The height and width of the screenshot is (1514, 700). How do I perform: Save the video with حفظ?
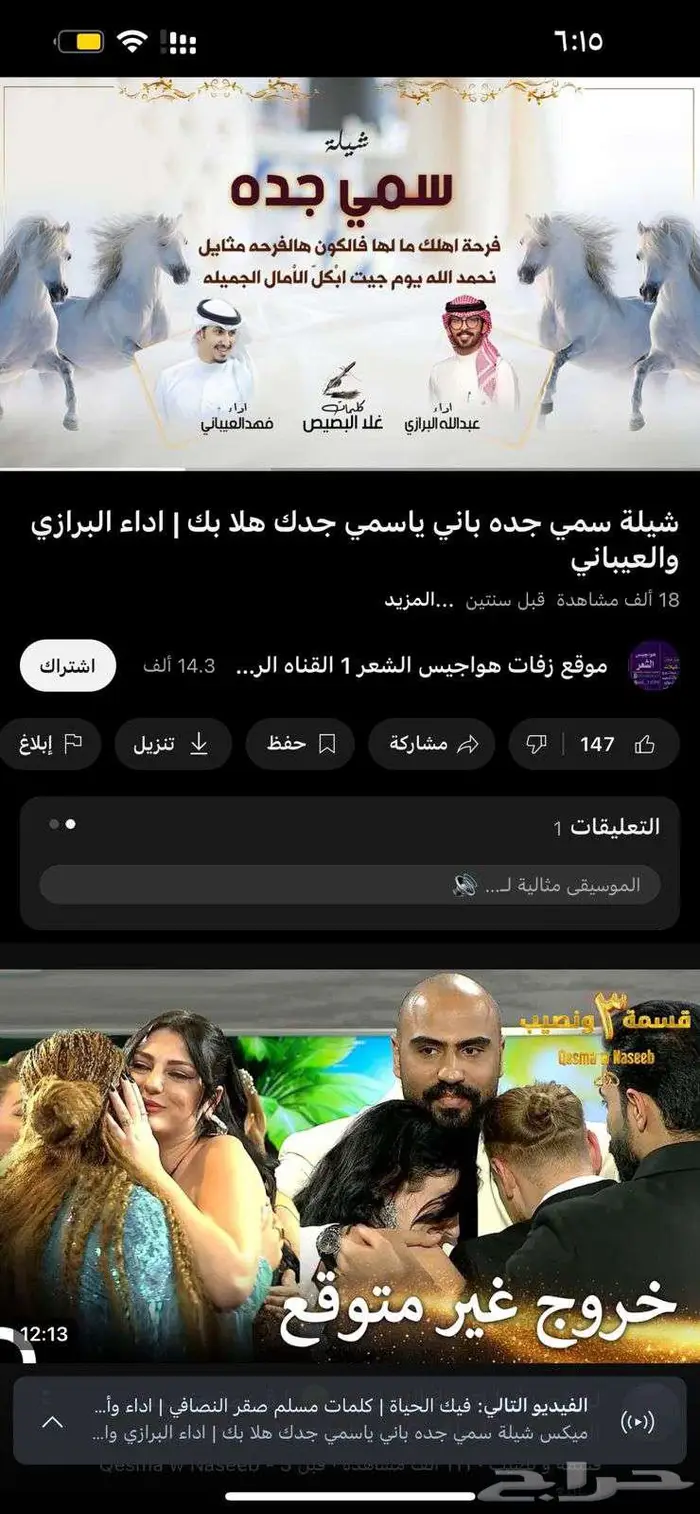click(x=300, y=744)
